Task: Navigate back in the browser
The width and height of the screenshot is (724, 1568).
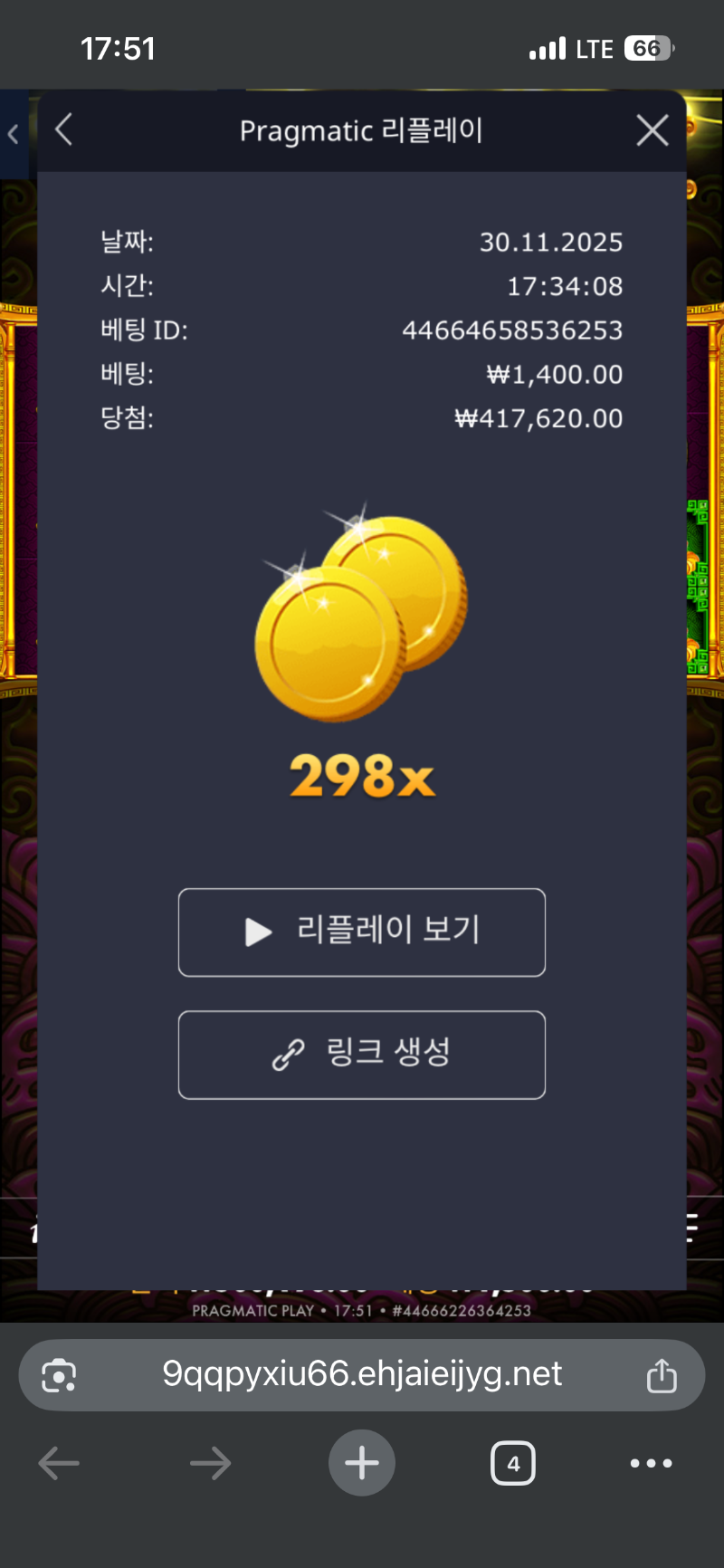Action: pyautogui.click(x=60, y=1463)
